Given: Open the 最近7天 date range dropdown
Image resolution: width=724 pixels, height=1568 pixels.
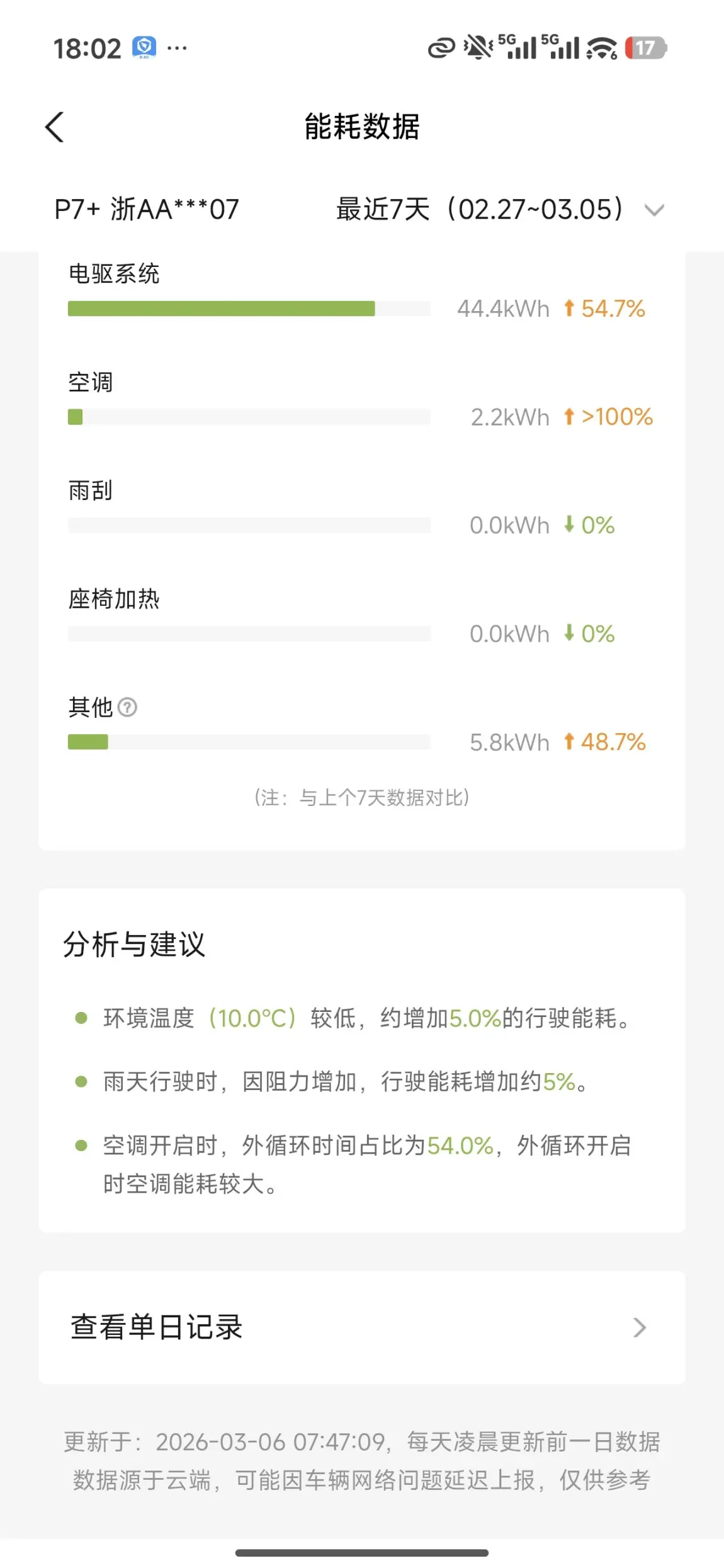Looking at the screenshot, I should (x=501, y=209).
